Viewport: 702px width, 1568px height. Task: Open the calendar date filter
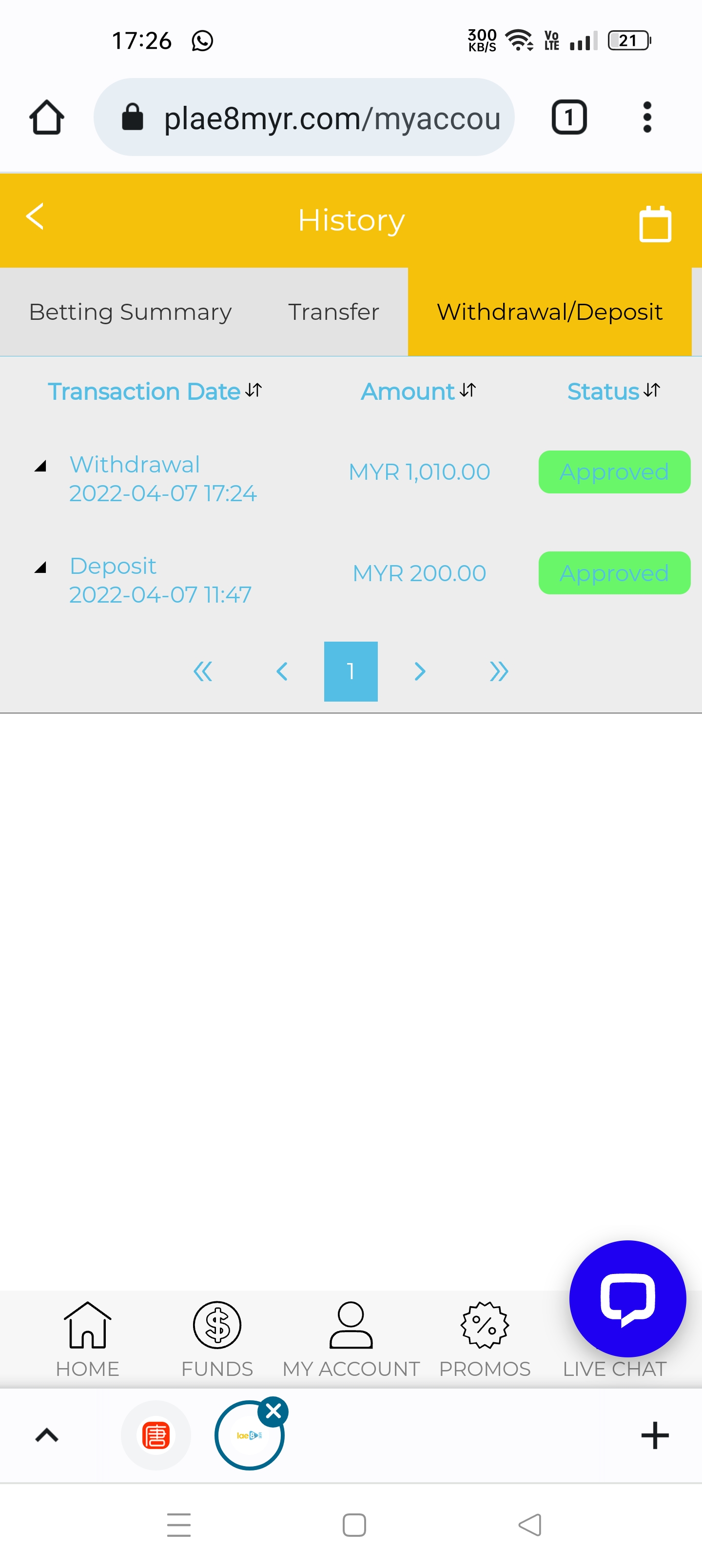tap(655, 224)
